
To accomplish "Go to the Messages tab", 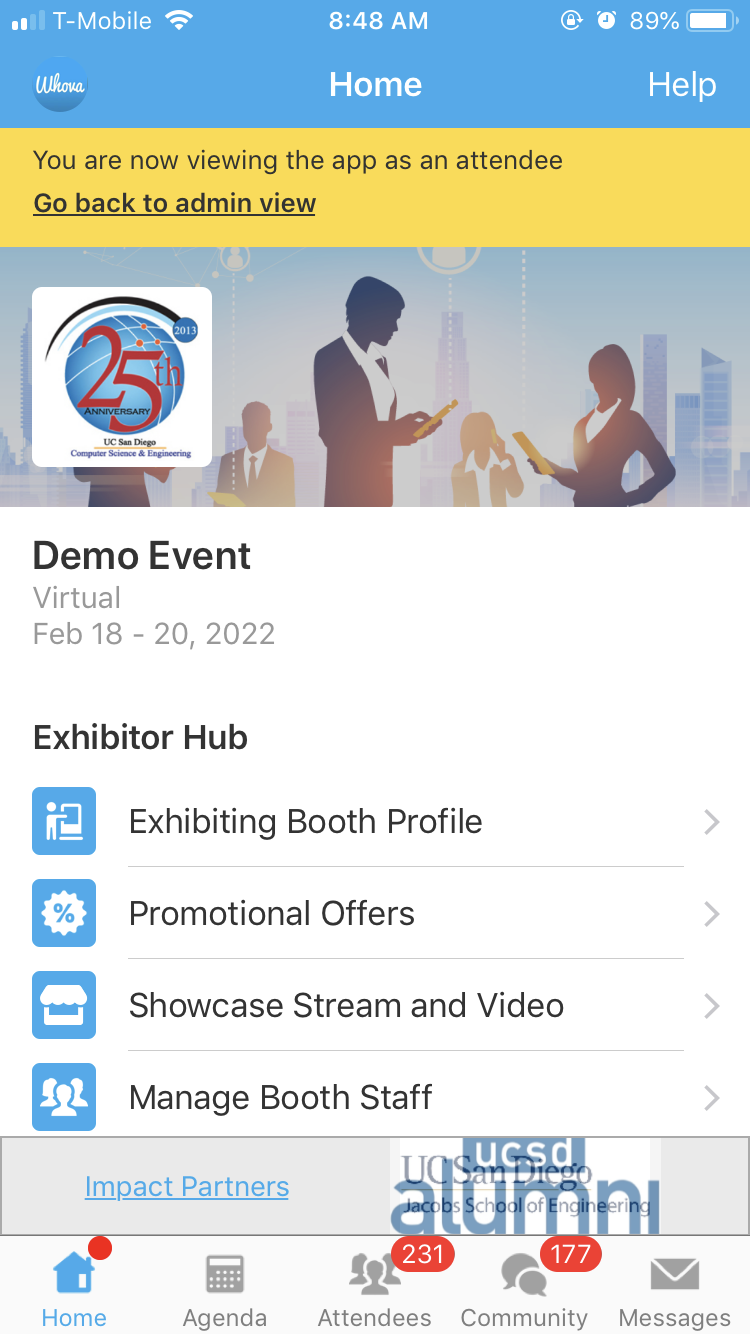I will (x=675, y=1289).
